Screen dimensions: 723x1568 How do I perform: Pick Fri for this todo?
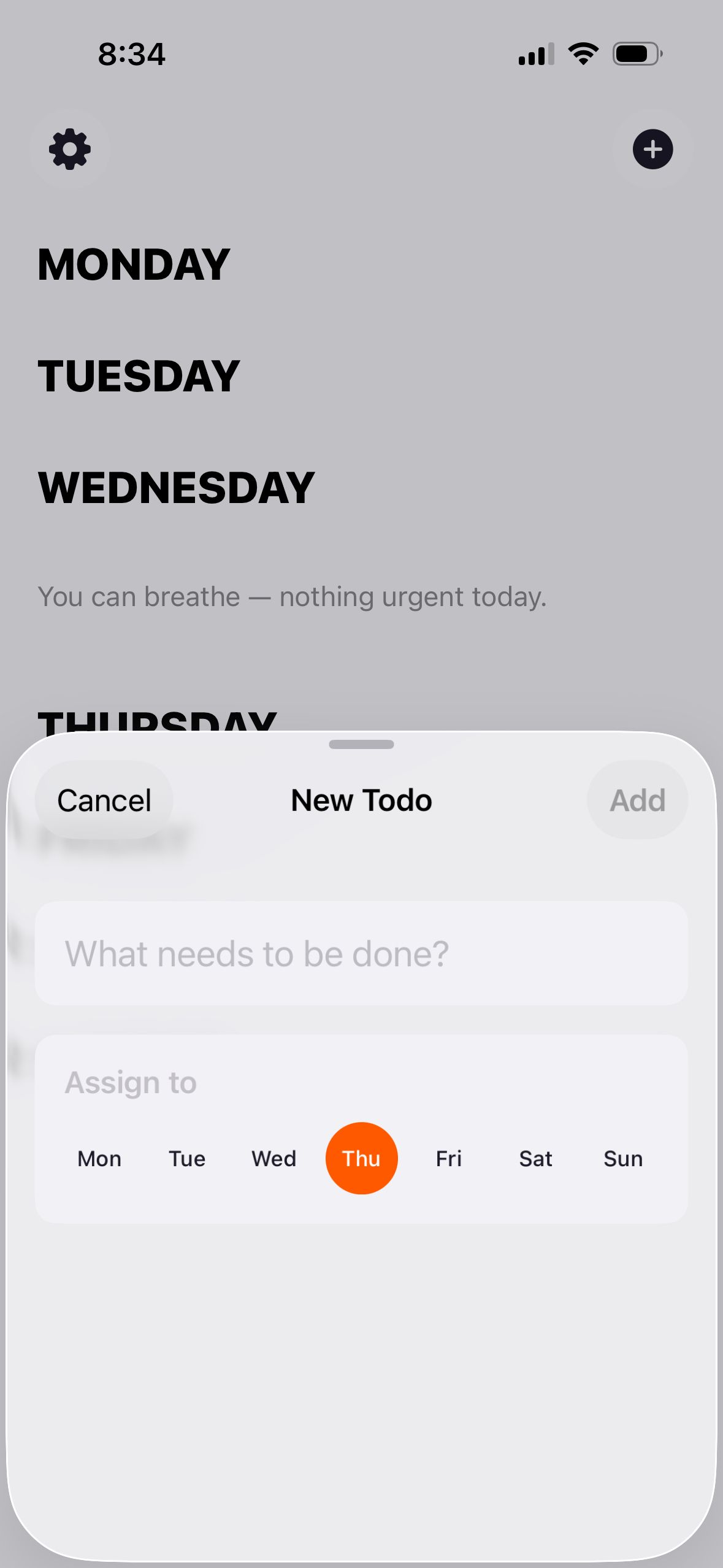[448, 1158]
